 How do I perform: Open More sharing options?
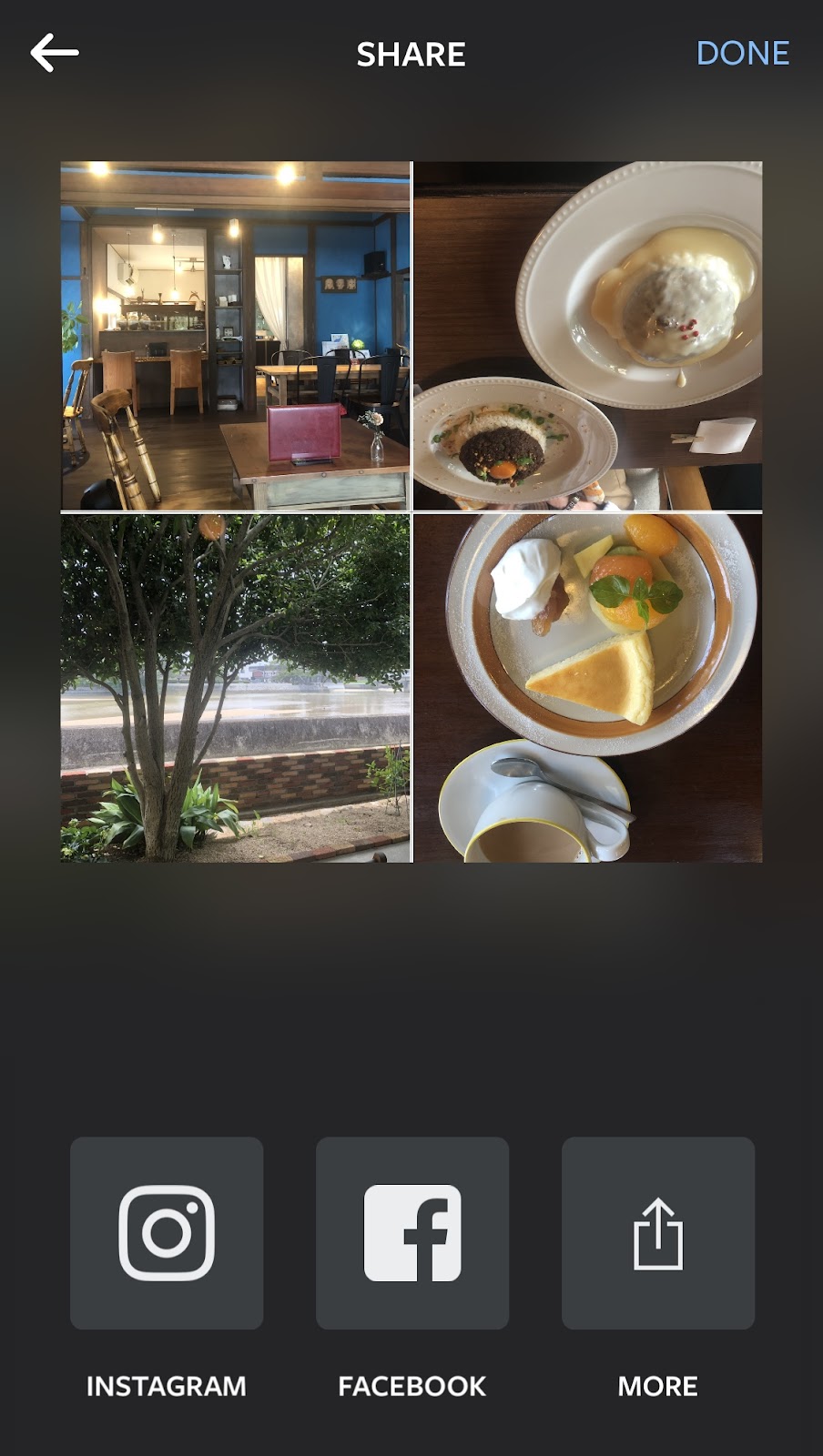tap(658, 1232)
